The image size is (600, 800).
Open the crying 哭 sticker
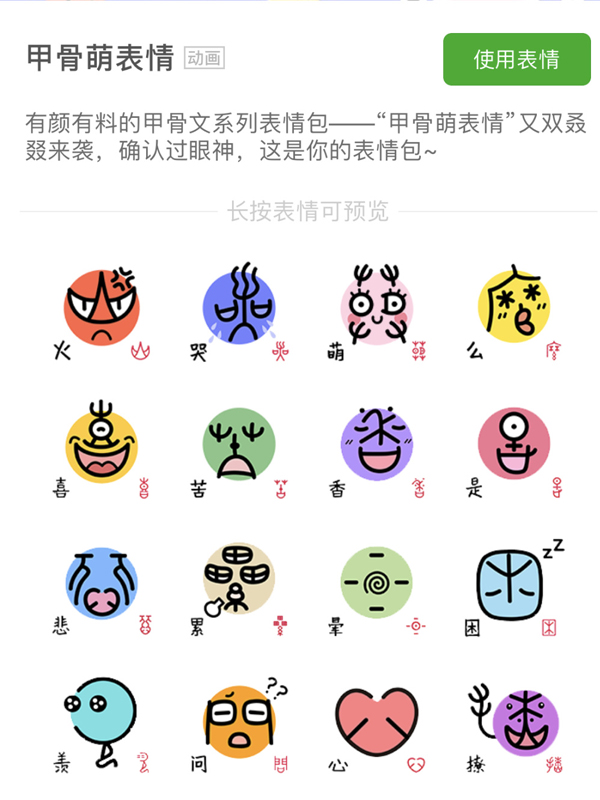tap(239, 307)
